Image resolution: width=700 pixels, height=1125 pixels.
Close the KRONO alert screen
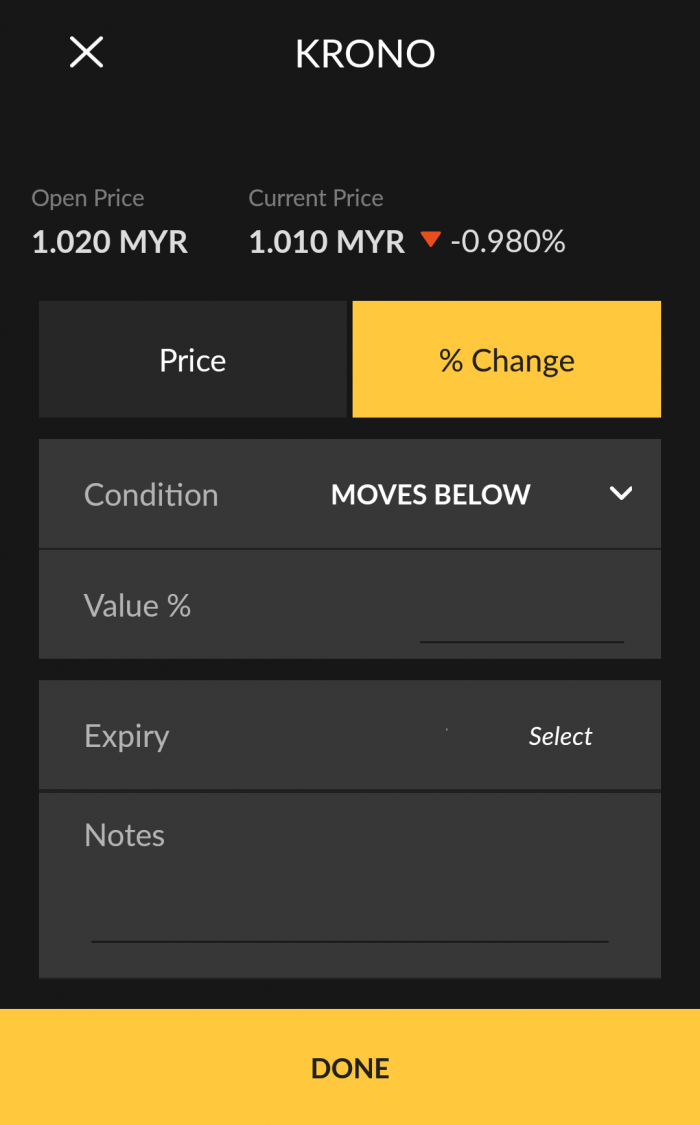click(x=86, y=52)
